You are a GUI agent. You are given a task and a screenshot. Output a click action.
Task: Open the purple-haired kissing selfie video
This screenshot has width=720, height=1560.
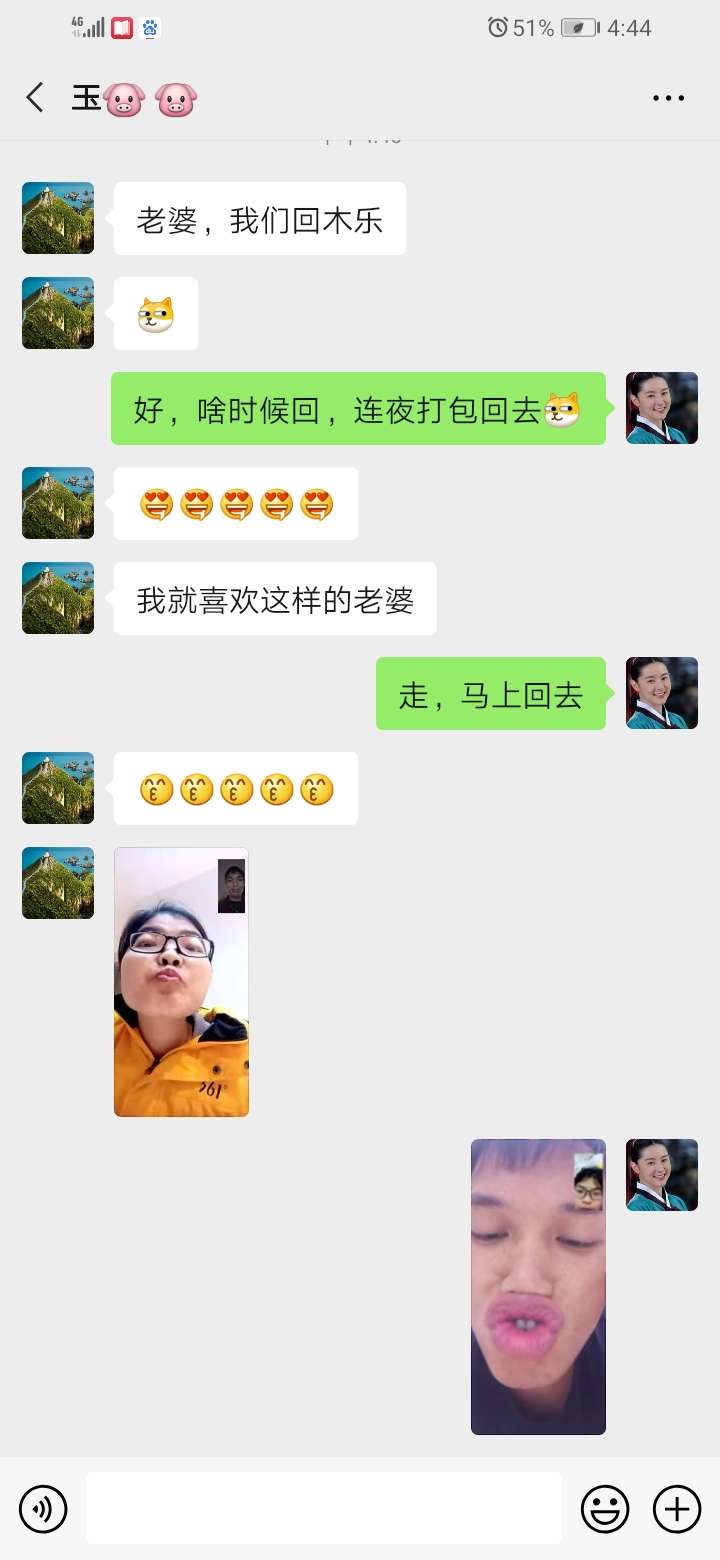537,1285
